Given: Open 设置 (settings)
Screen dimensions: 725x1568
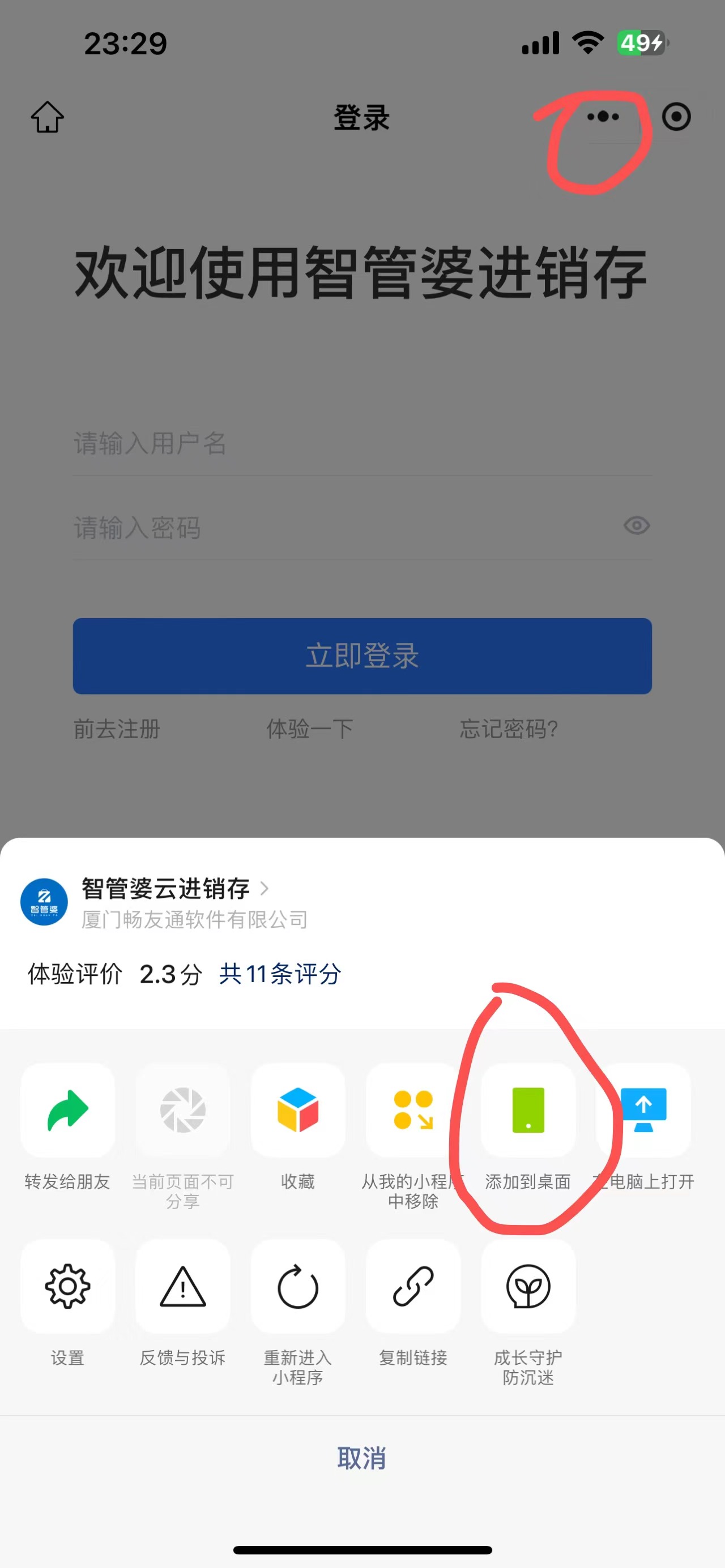Looking at the screenshot, I should (67, 1286).
